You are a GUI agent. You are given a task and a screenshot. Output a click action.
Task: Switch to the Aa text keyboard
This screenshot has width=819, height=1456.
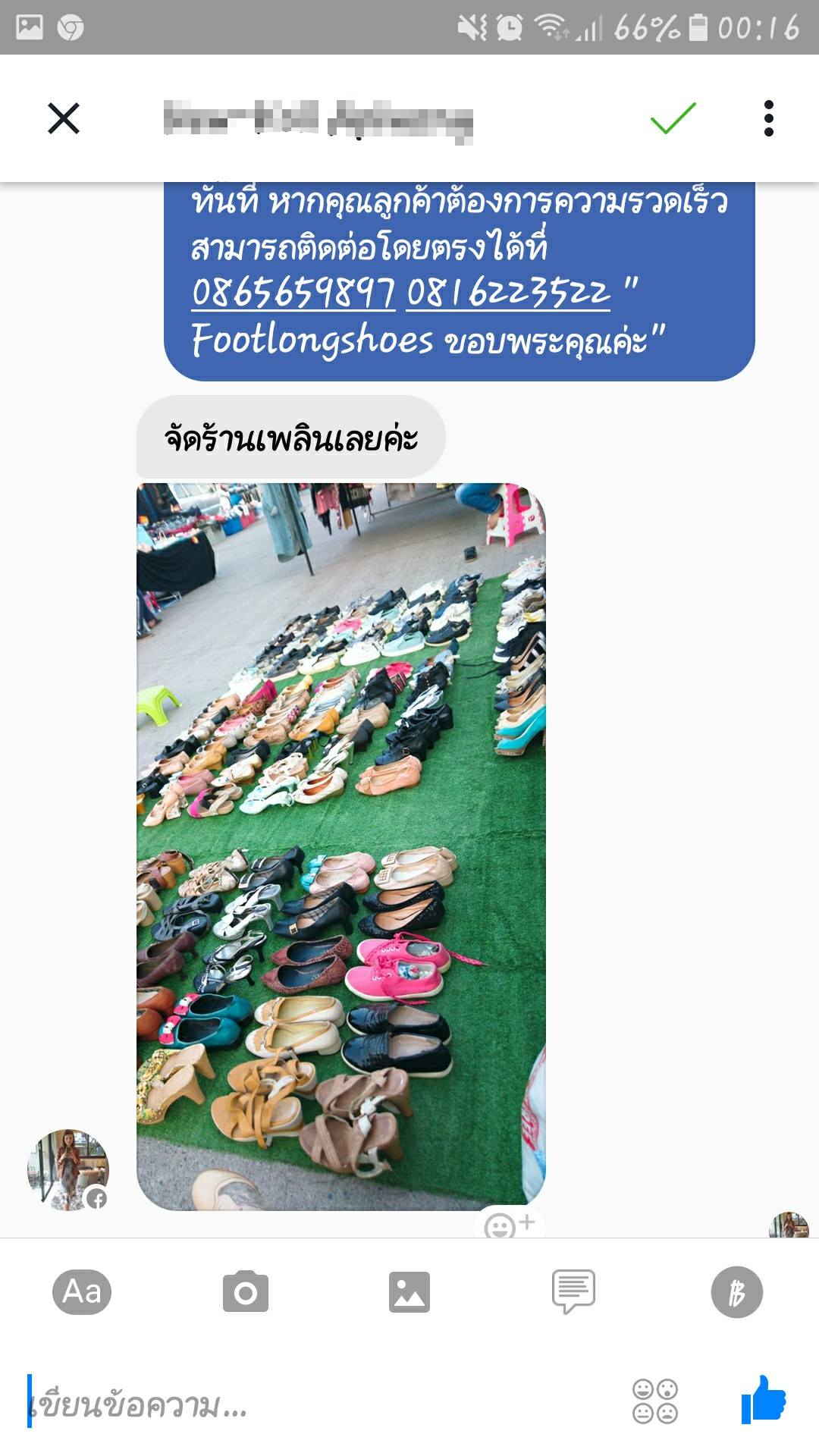(x=82, y=1291)
